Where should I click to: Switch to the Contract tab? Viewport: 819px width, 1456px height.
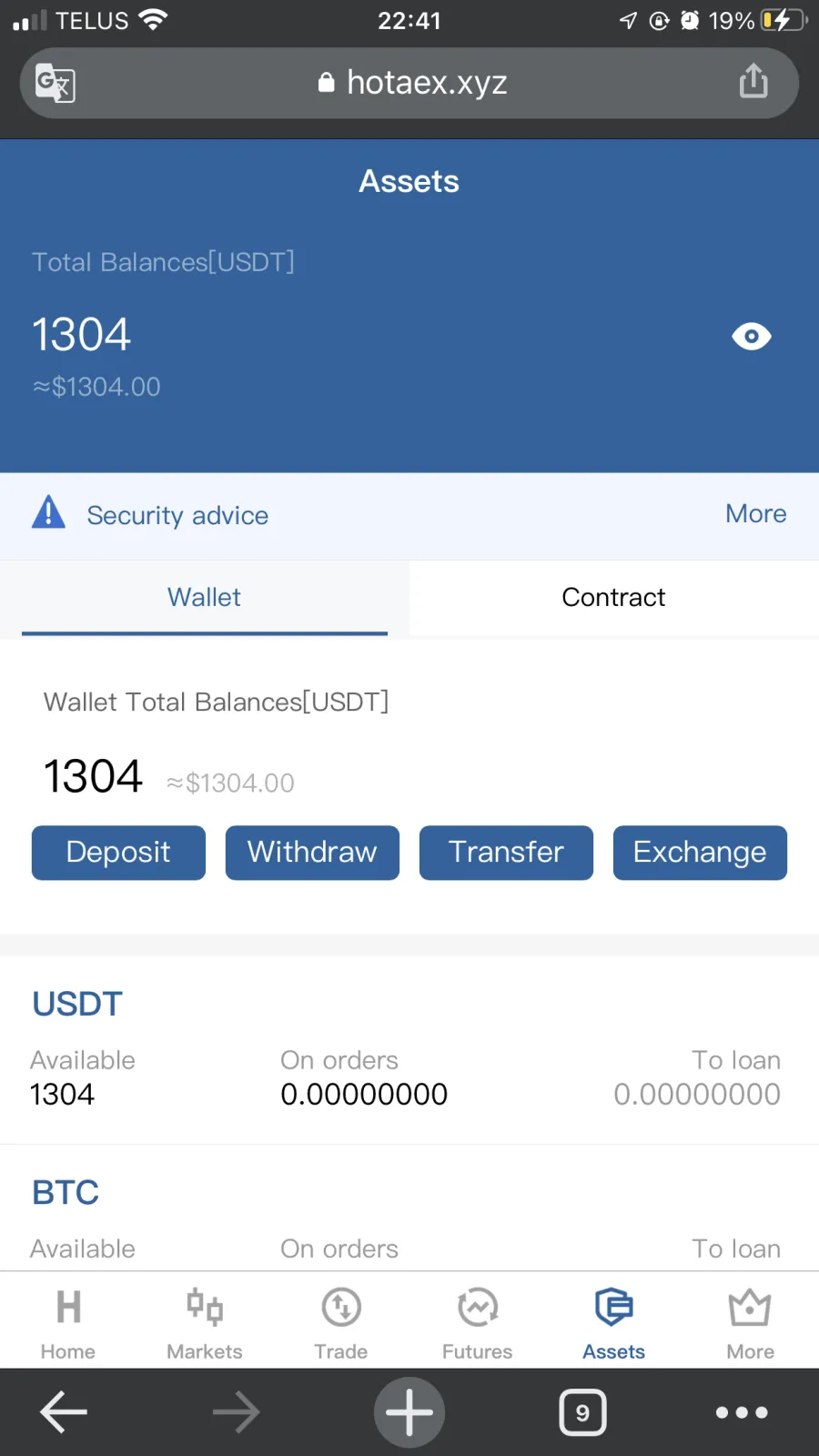614,598
